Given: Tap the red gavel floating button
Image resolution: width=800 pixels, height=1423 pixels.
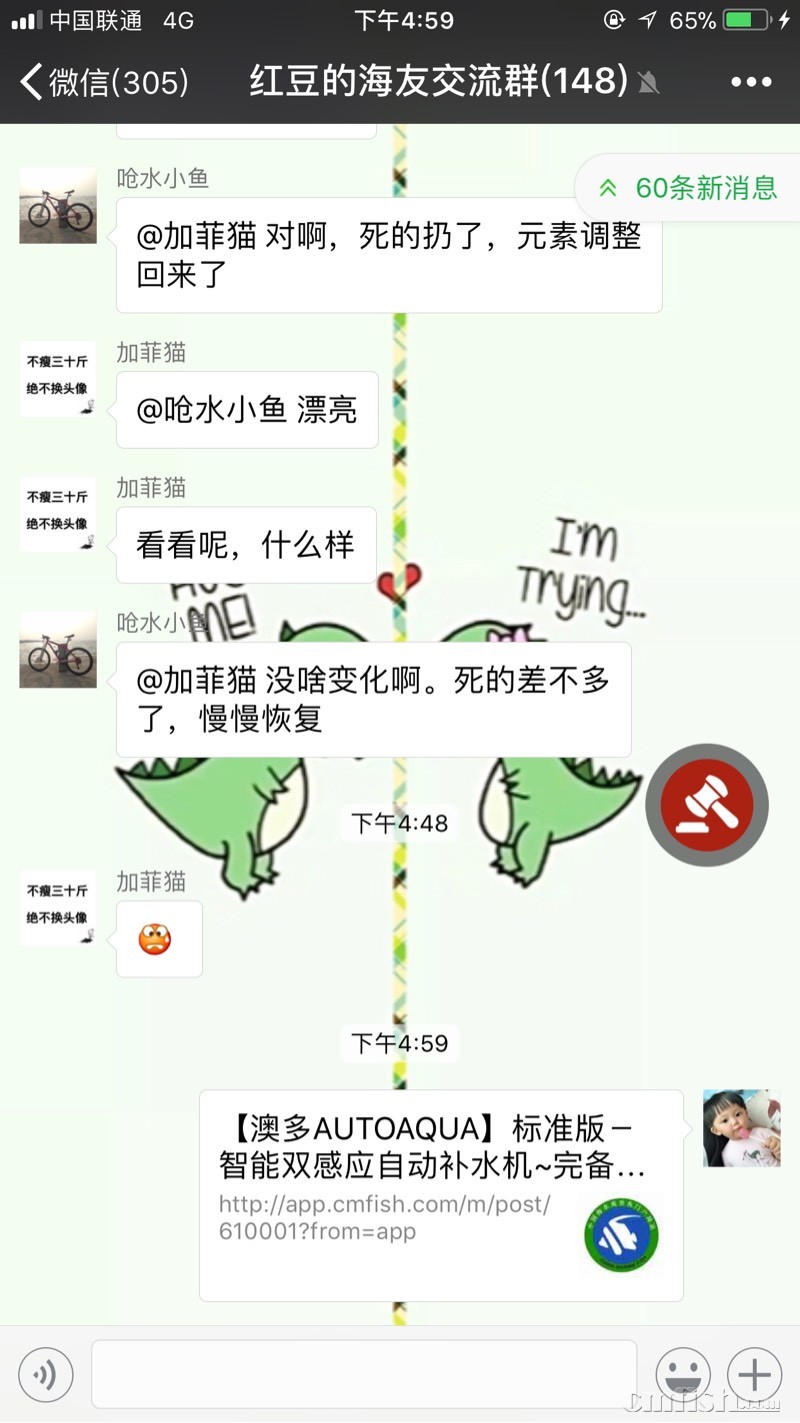Looking at the screenshot, I should [707, 805].
